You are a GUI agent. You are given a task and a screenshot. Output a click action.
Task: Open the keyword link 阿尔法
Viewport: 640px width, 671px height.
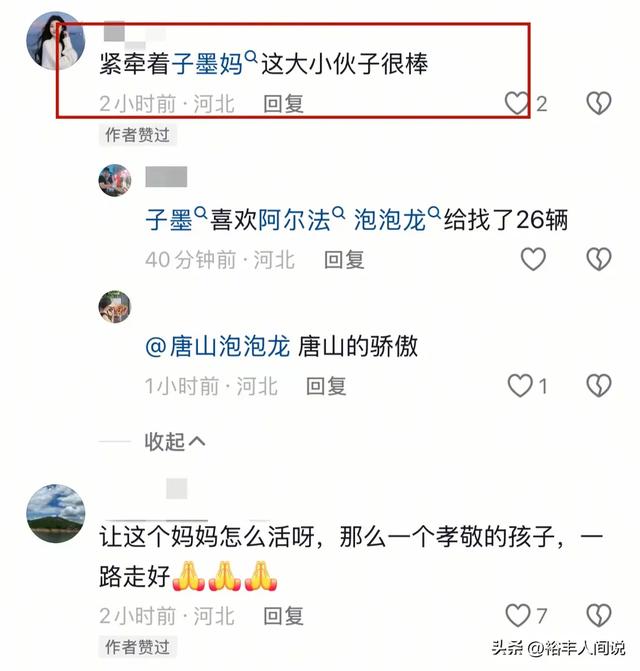pos(294,220)
